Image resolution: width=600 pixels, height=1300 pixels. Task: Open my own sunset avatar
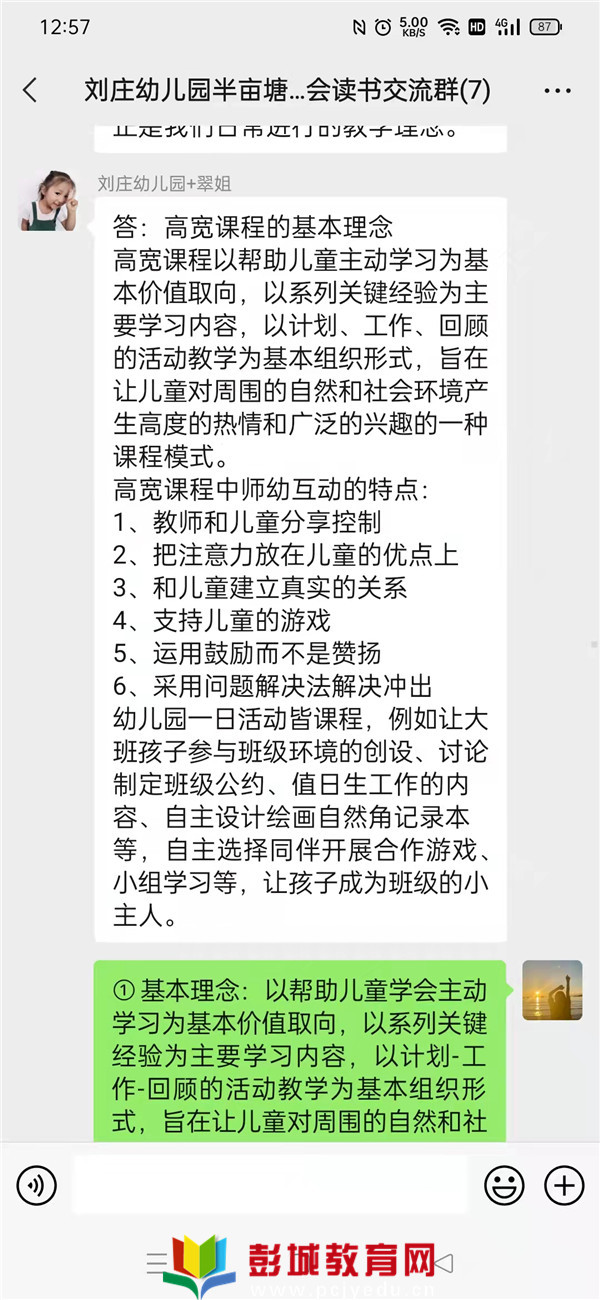point(552,990)
